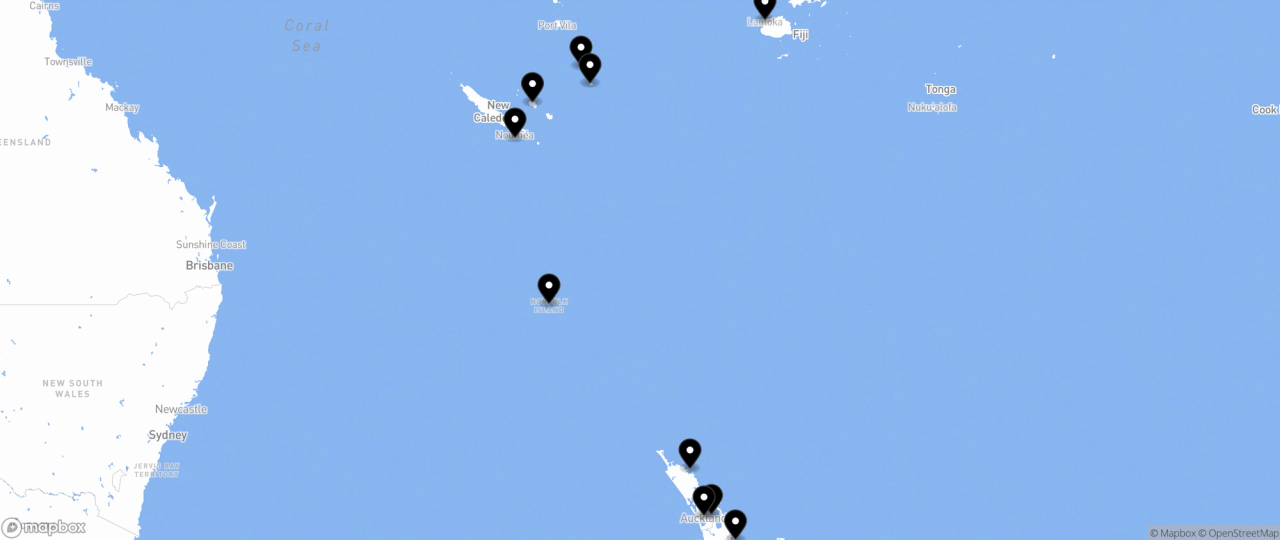Viewport: 1280px width, 540px height.
Task: Select the map pin at Norfolk Island
Action: [549, 288]
